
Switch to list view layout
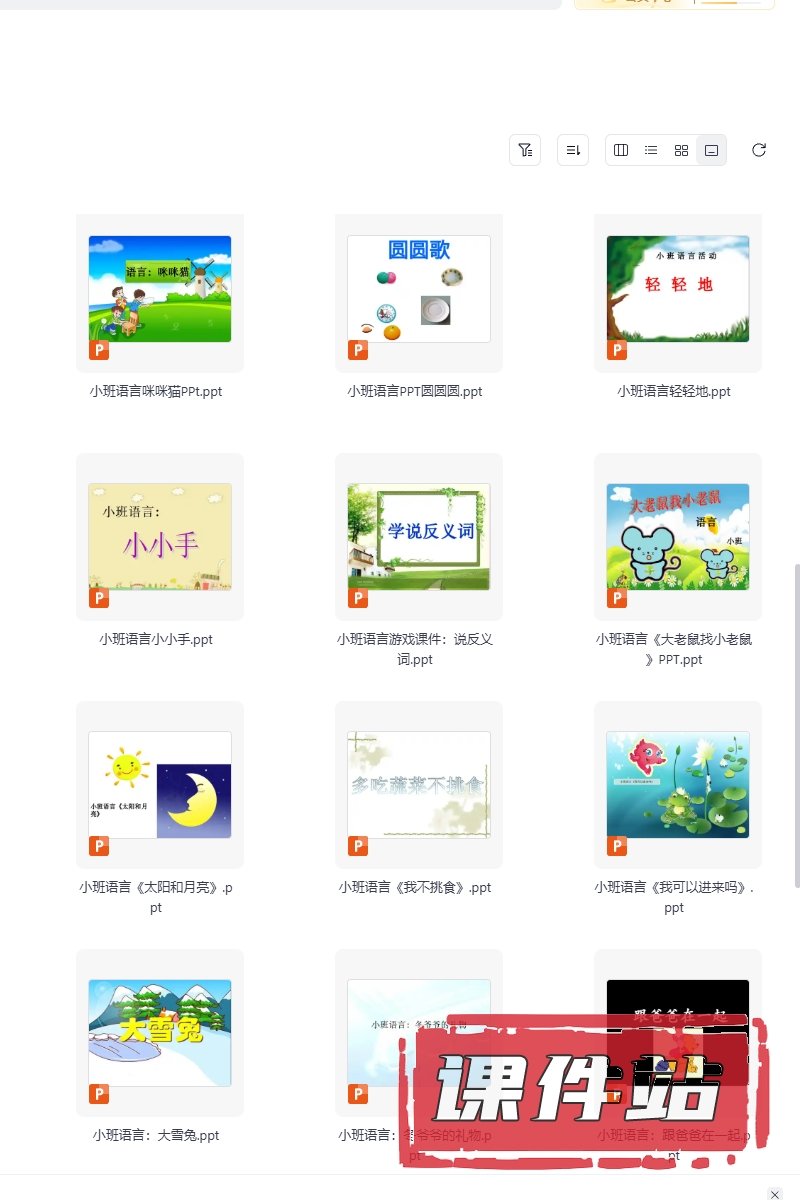(x=651, y=150)
